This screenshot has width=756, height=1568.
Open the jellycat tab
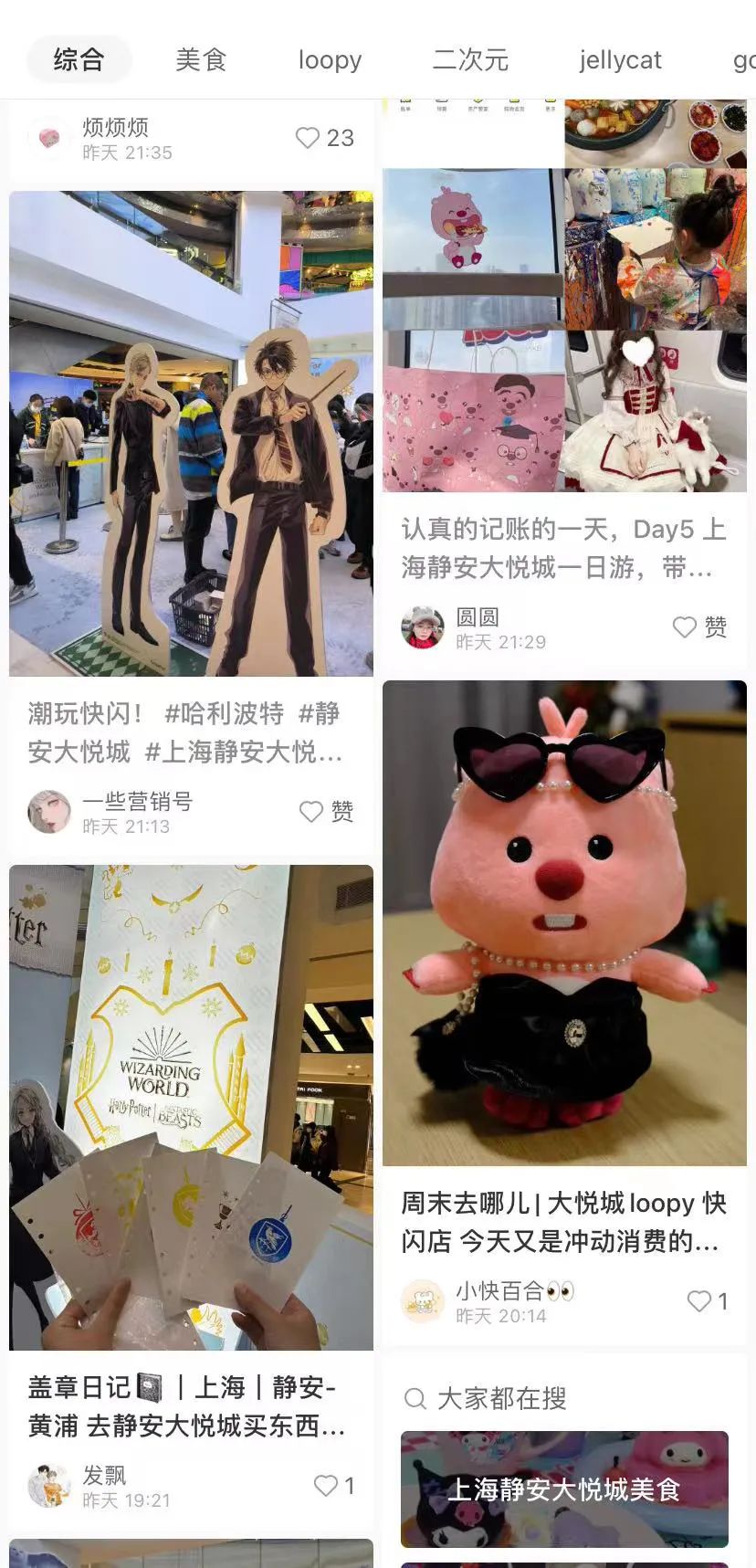click(x=620, y=60)
